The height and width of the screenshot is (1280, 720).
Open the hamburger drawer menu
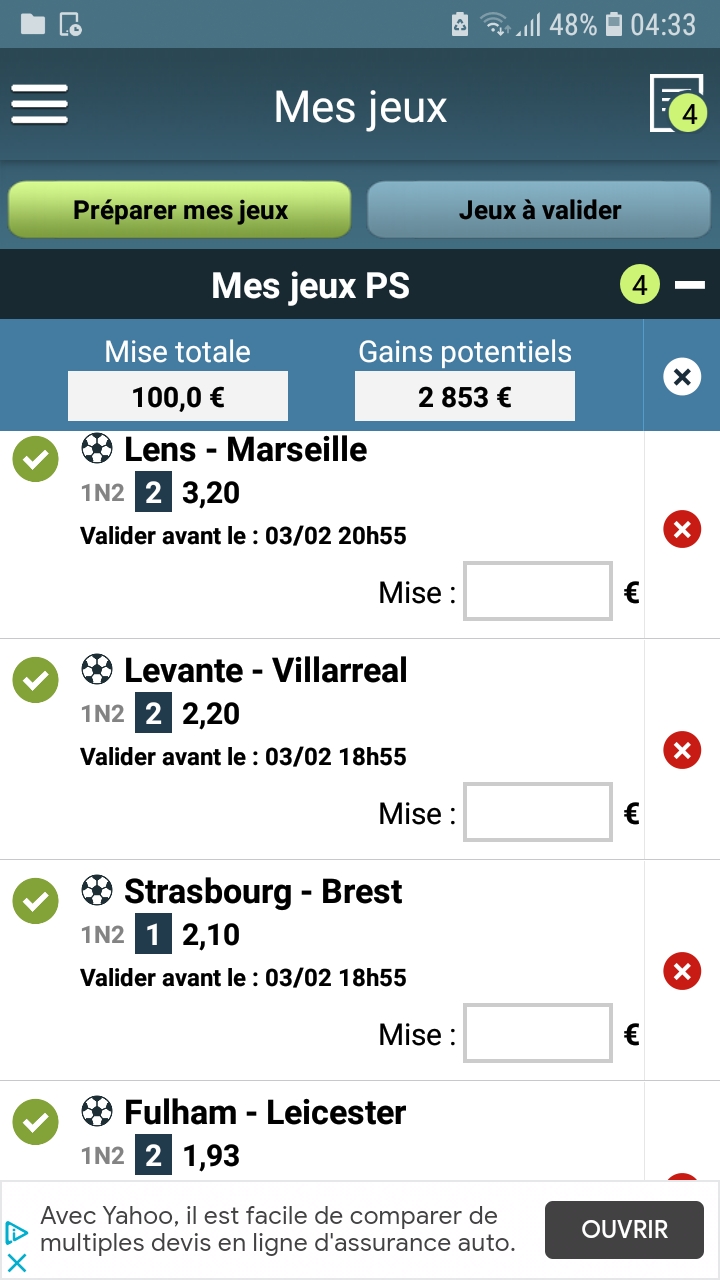(39, 104)
